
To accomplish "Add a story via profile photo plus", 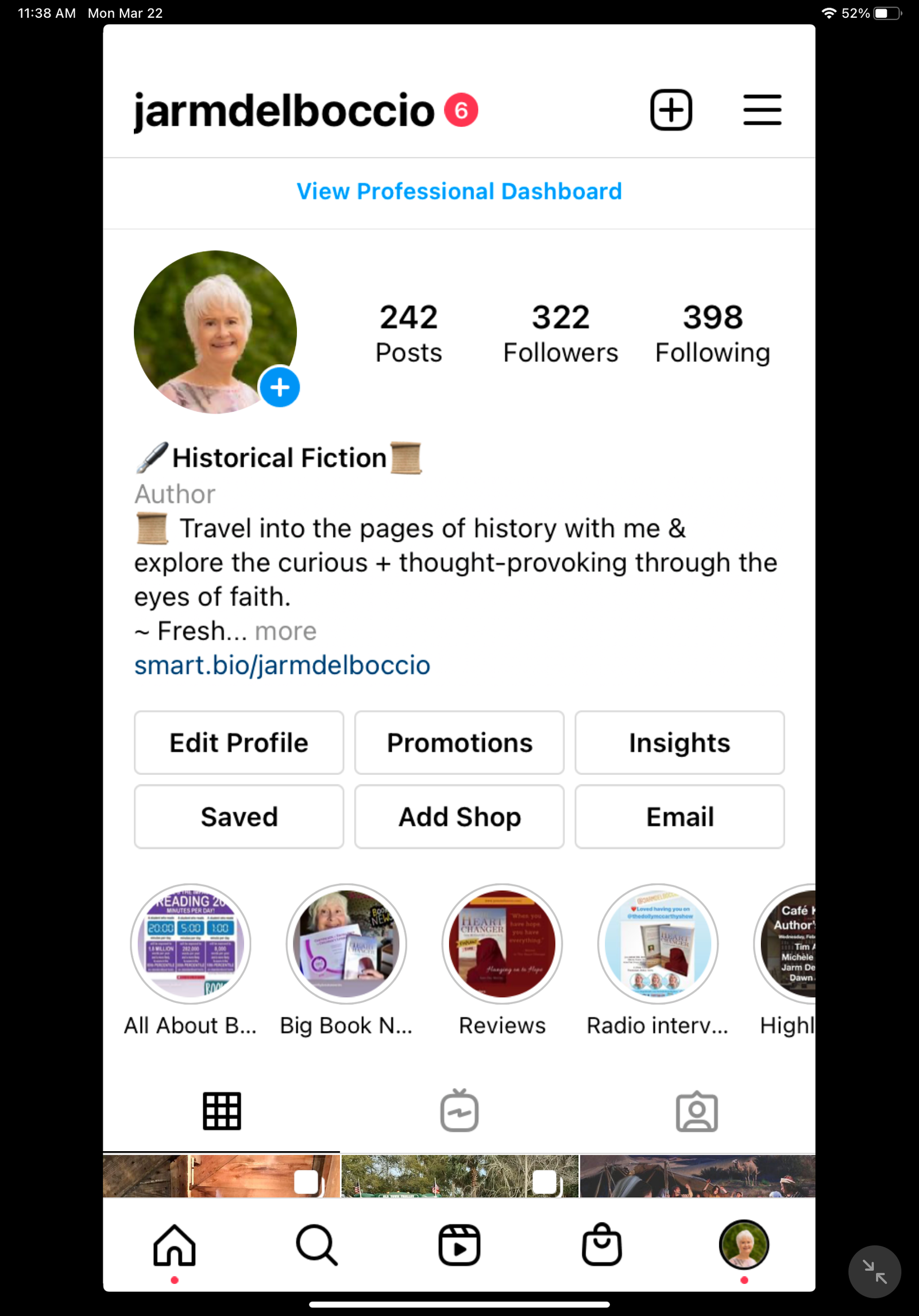I will click(x=280, y=387).
